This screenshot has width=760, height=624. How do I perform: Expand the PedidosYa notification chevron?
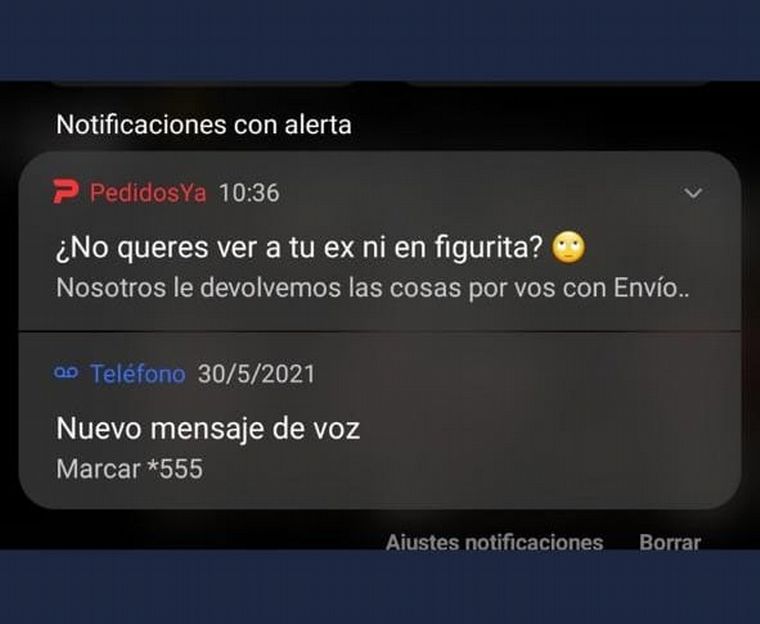[x=693, y=193]
